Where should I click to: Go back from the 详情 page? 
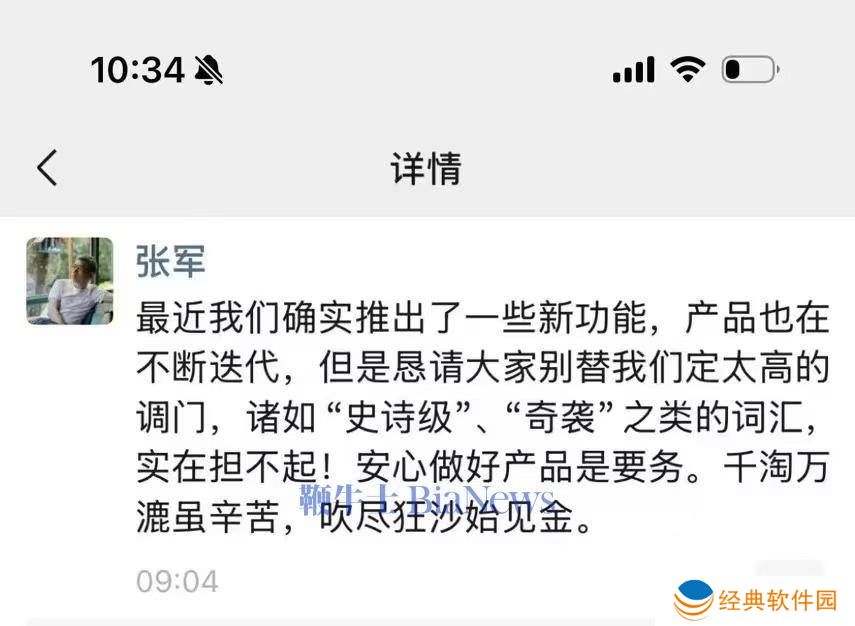click(47, 168)
